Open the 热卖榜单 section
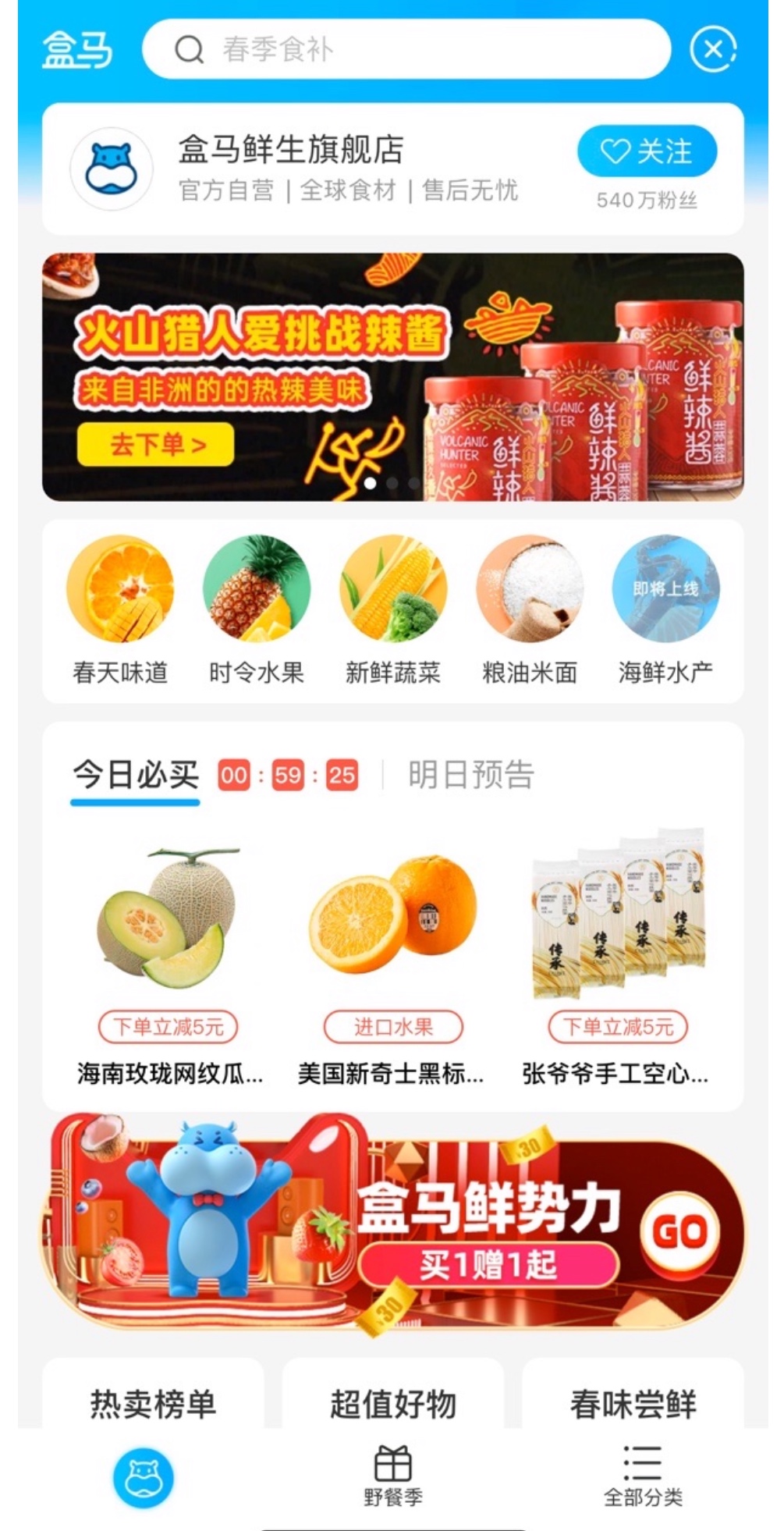 coord(153,1403)
